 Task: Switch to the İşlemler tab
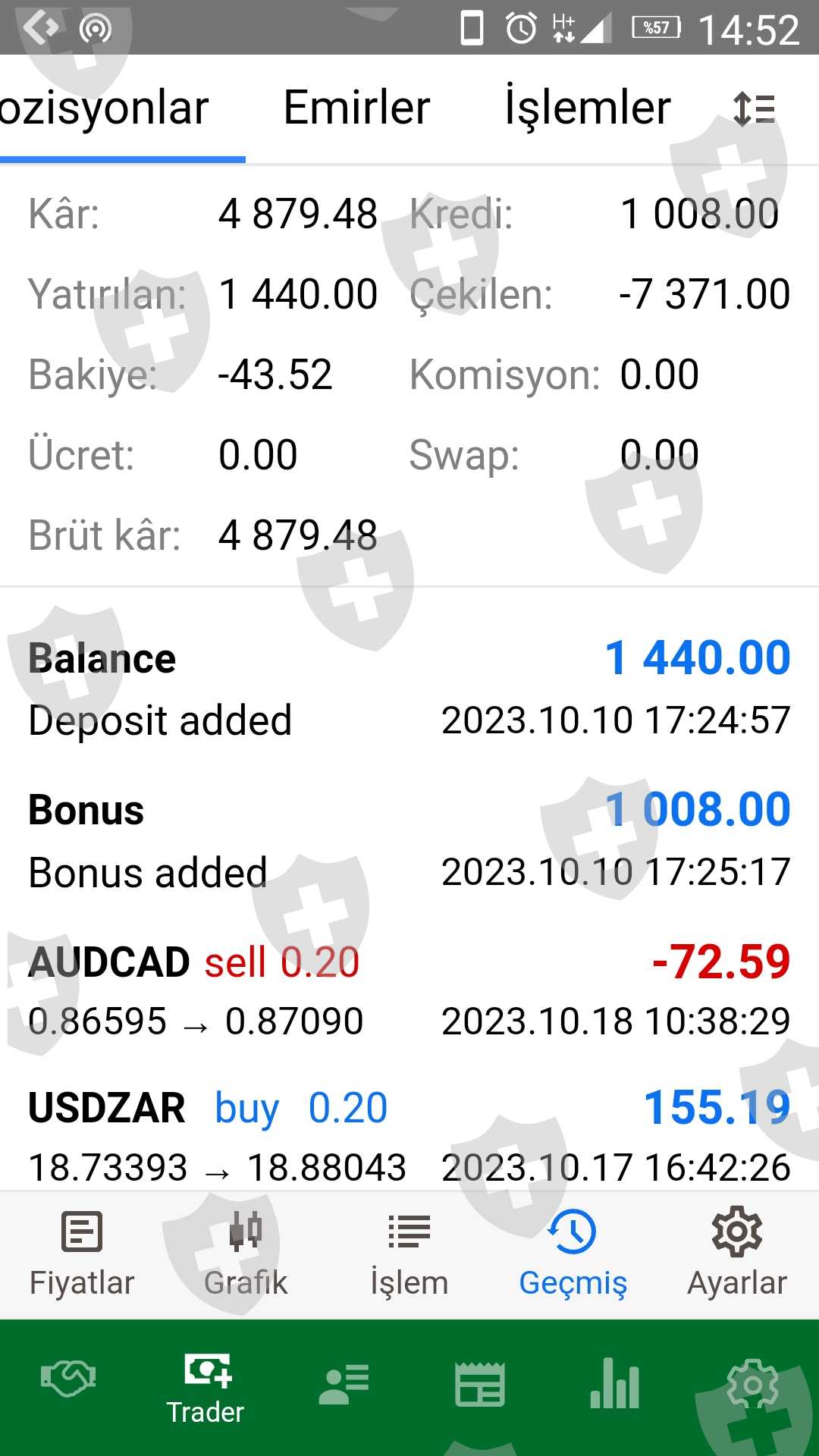pyautogui.click(x=588, y=109)
